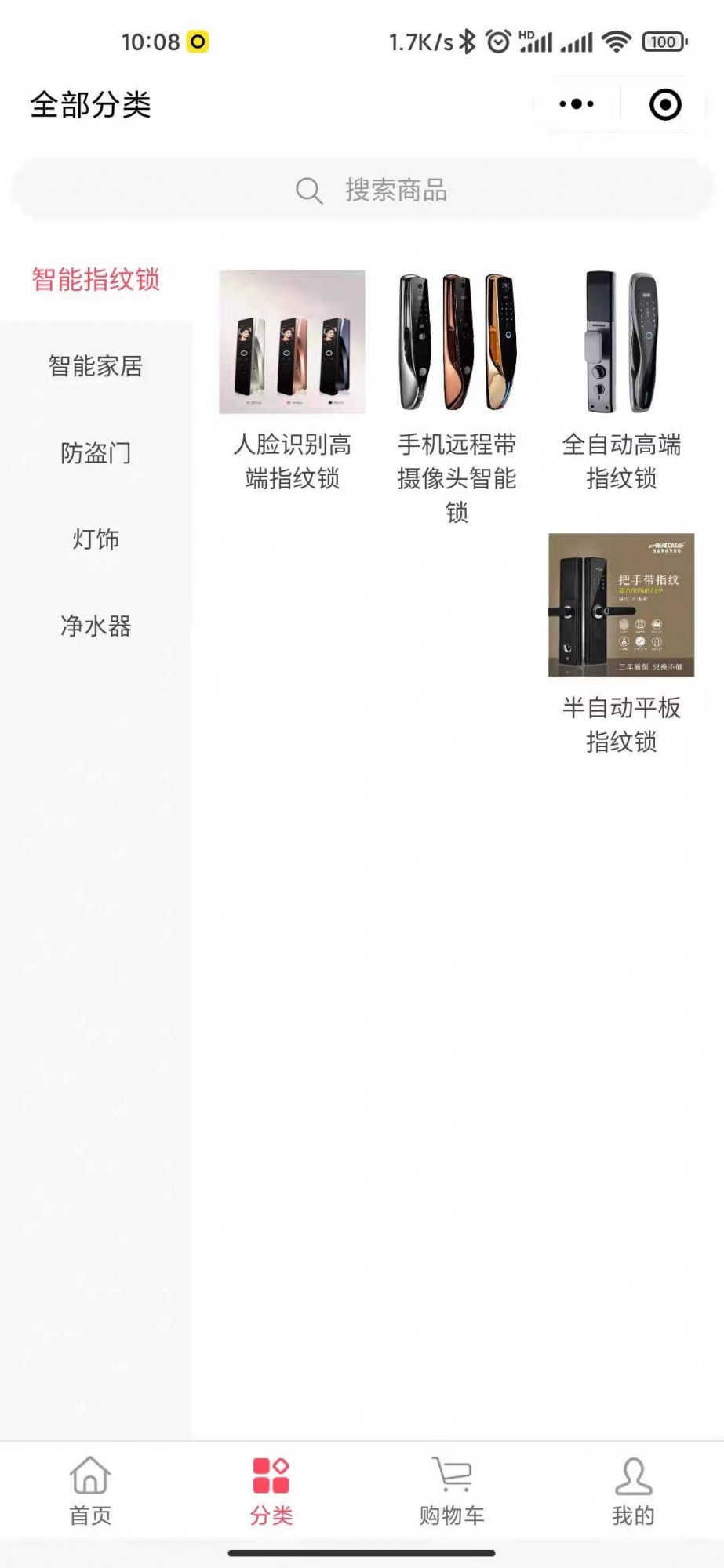Choose the 灯饰 category
The width and height of the screenshot is (724, 1568).
(x=96, y=539)
